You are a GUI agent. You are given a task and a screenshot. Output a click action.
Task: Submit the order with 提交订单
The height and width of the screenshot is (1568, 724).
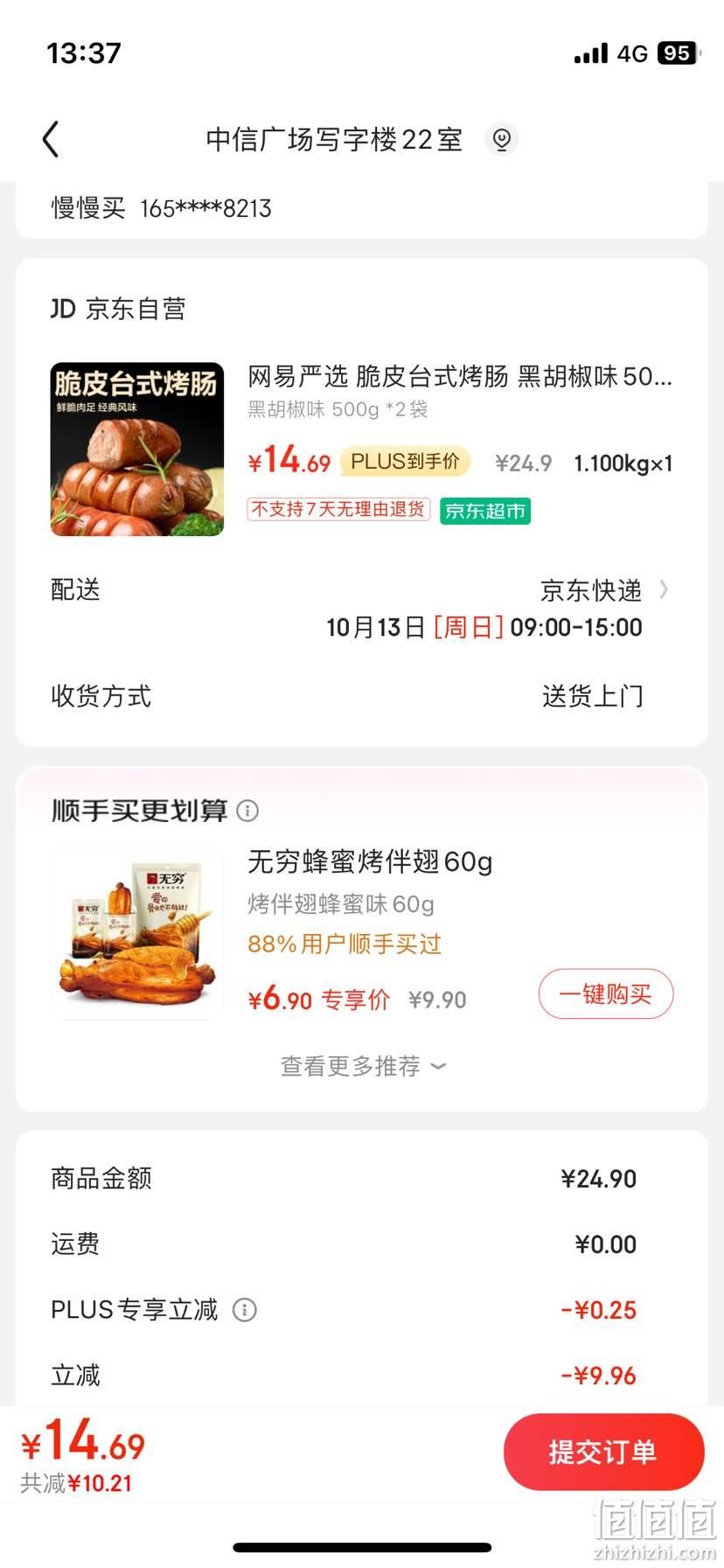603,1452
